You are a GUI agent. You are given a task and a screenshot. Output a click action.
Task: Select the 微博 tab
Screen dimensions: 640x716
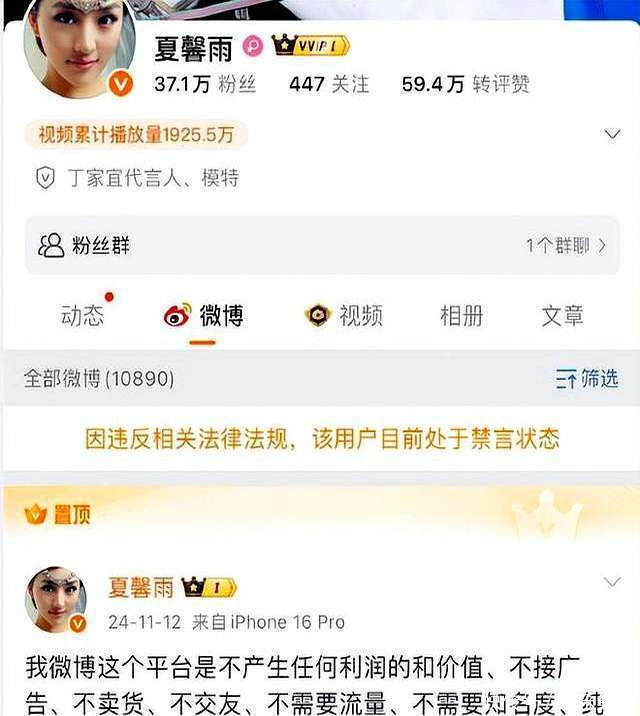point(204,316)
